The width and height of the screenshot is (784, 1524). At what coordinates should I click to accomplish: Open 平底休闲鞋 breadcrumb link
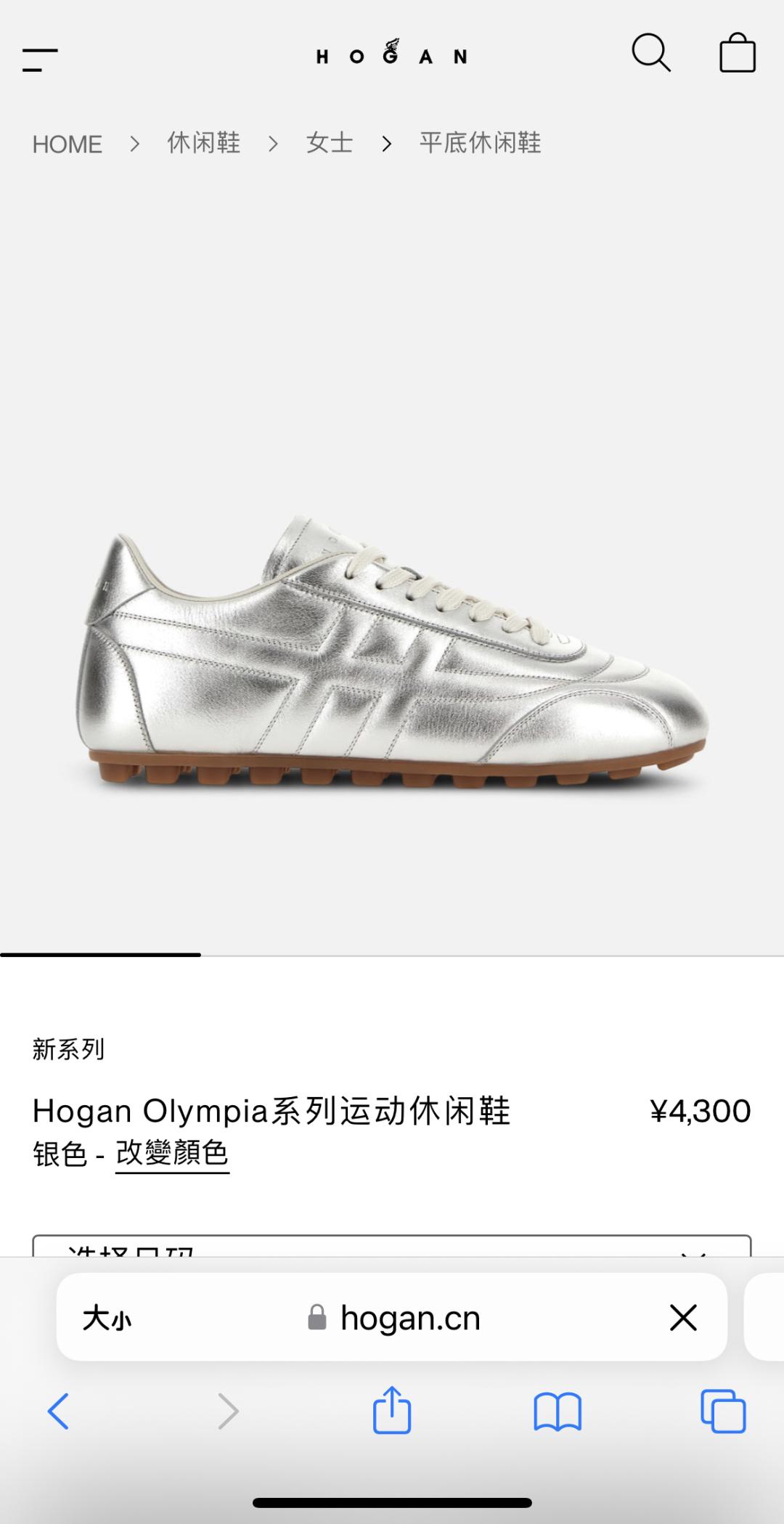click(480, 143)
